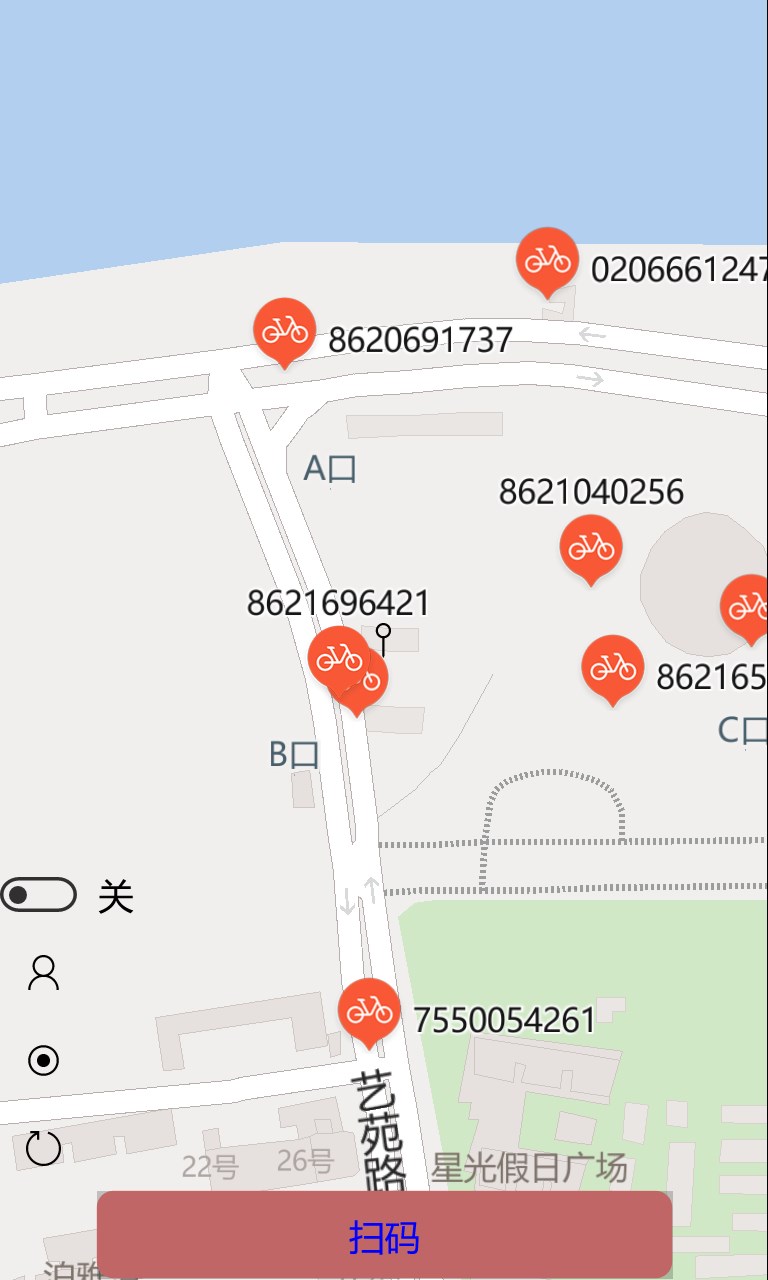Open the user profile icon
The height and width of the screenshot is (1280, 768).
44,973
